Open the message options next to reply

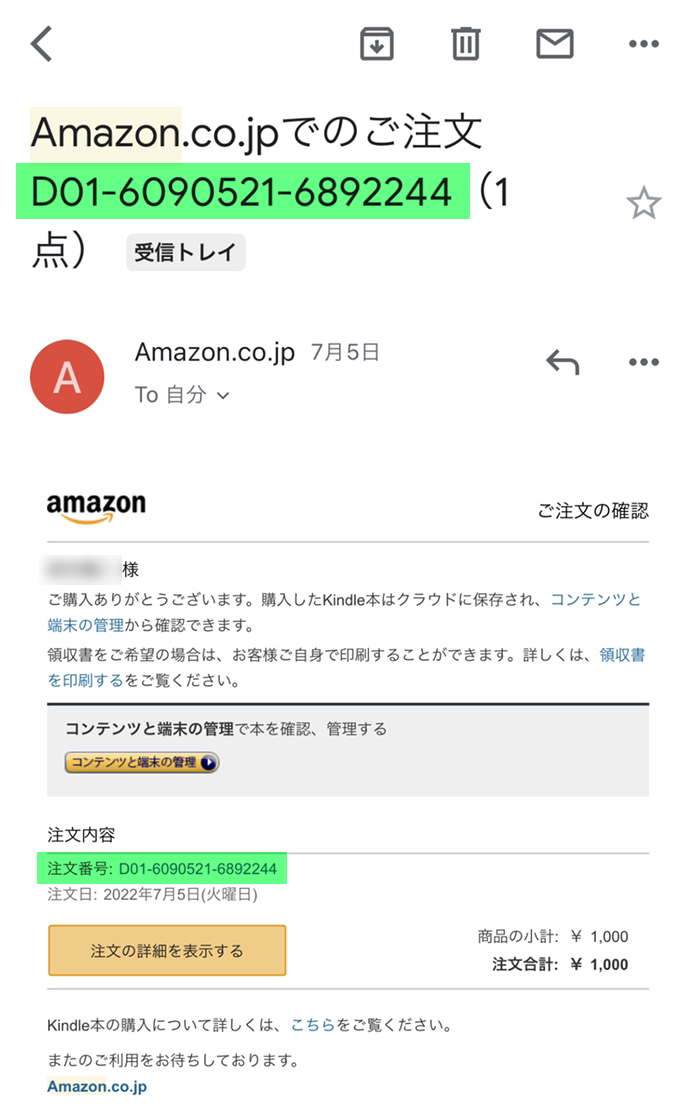click(643, 362)
